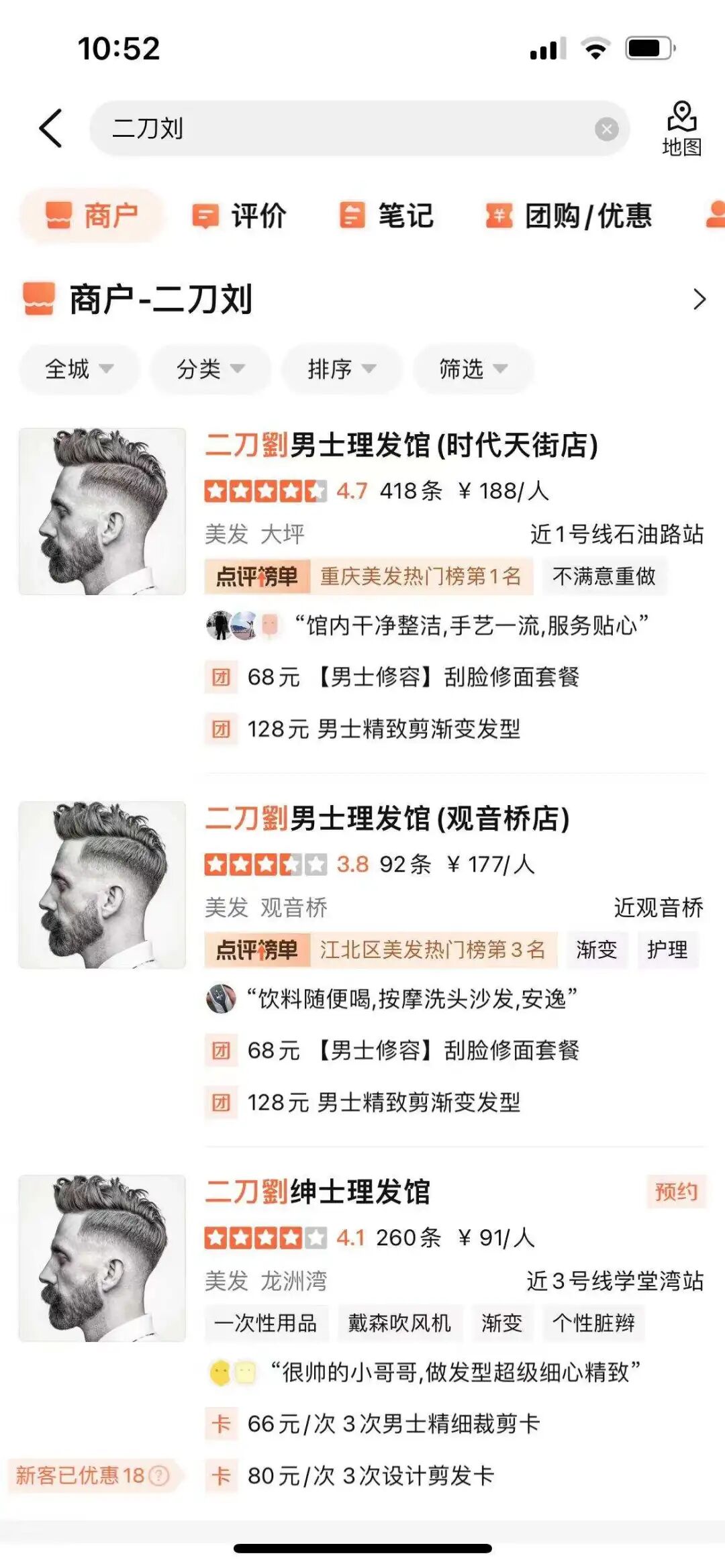Viewport: 725px width, 1568px height.
Task: Switch to the 评价 tab
Action: pyautogui.click(x=240, y=216)
